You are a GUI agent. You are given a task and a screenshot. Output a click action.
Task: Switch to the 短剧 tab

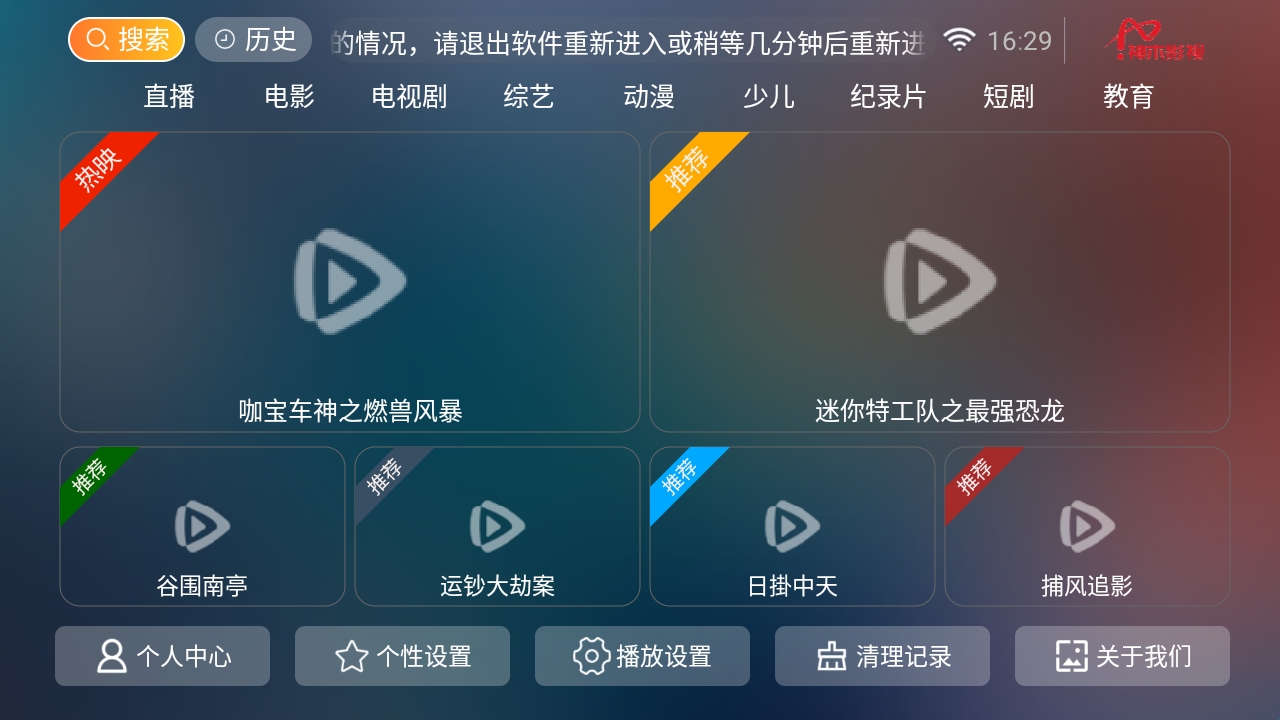1008,97
